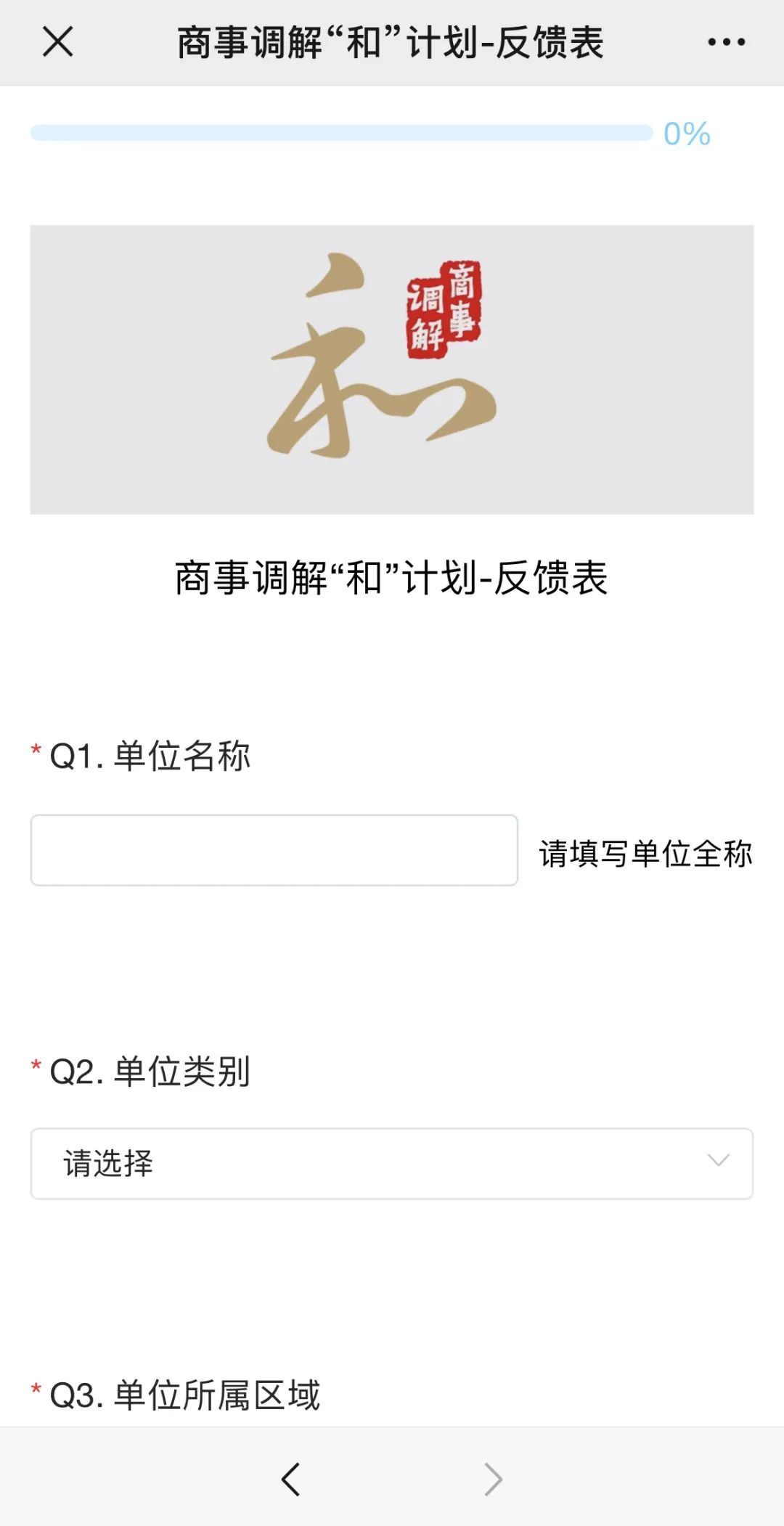784x1526 pixels.
Task: Go back with the bottom left arrow
Action: (x=291, y=1479)
